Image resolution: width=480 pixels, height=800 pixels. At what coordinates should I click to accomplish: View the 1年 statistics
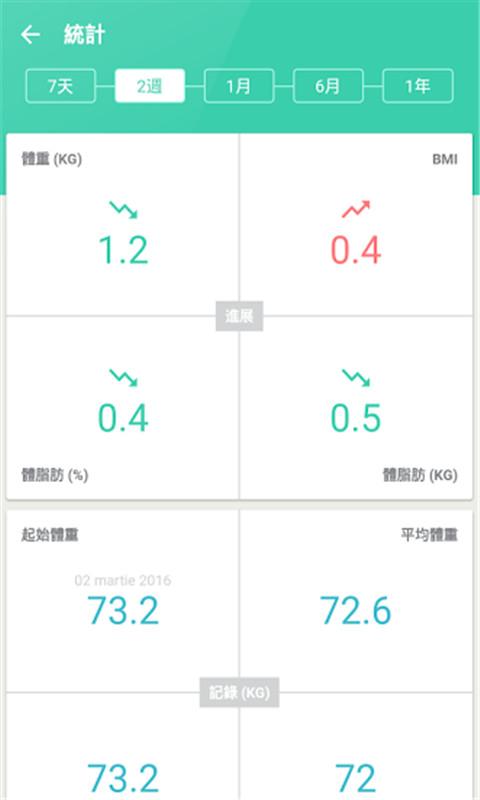tap(418, 86)
